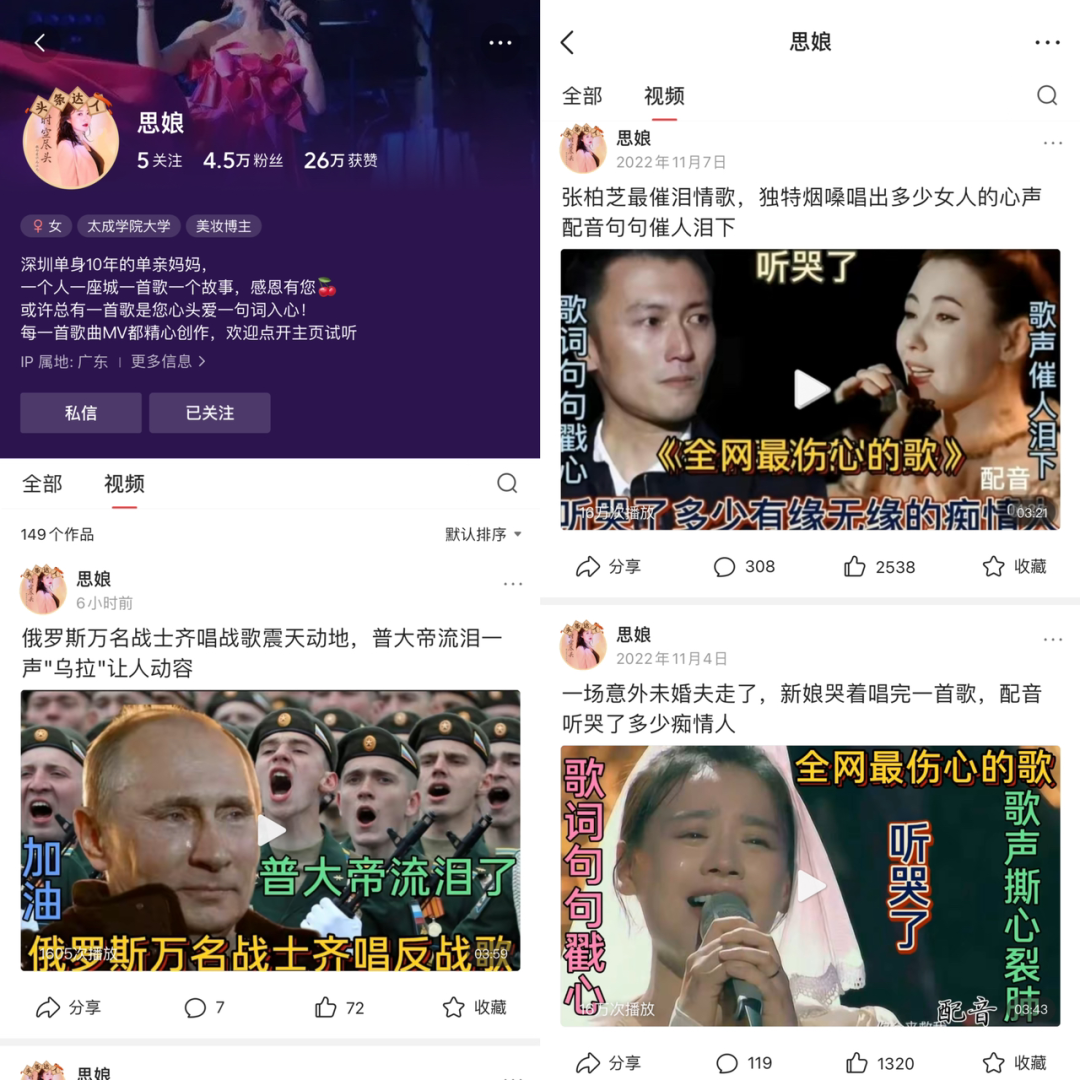
Task: Tap the 美妆博主 tag chip
Action: pos(223,226)
